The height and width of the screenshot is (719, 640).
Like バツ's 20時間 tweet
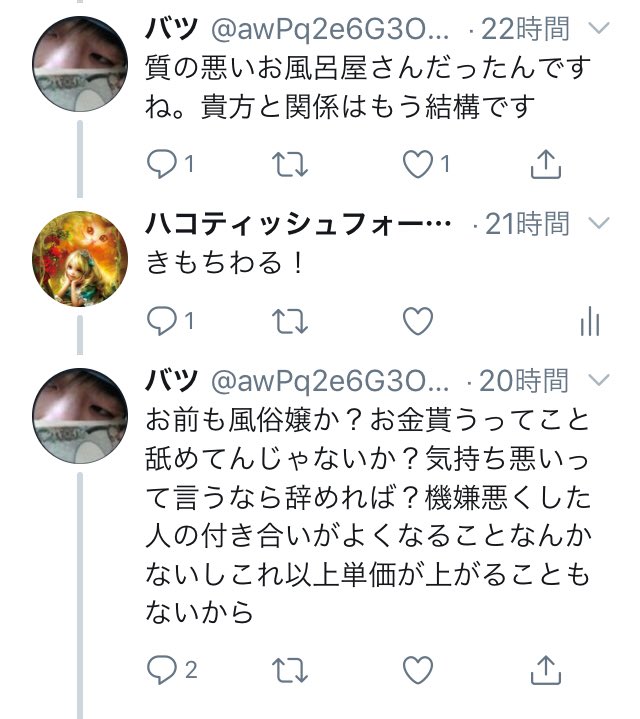[416, 669]
